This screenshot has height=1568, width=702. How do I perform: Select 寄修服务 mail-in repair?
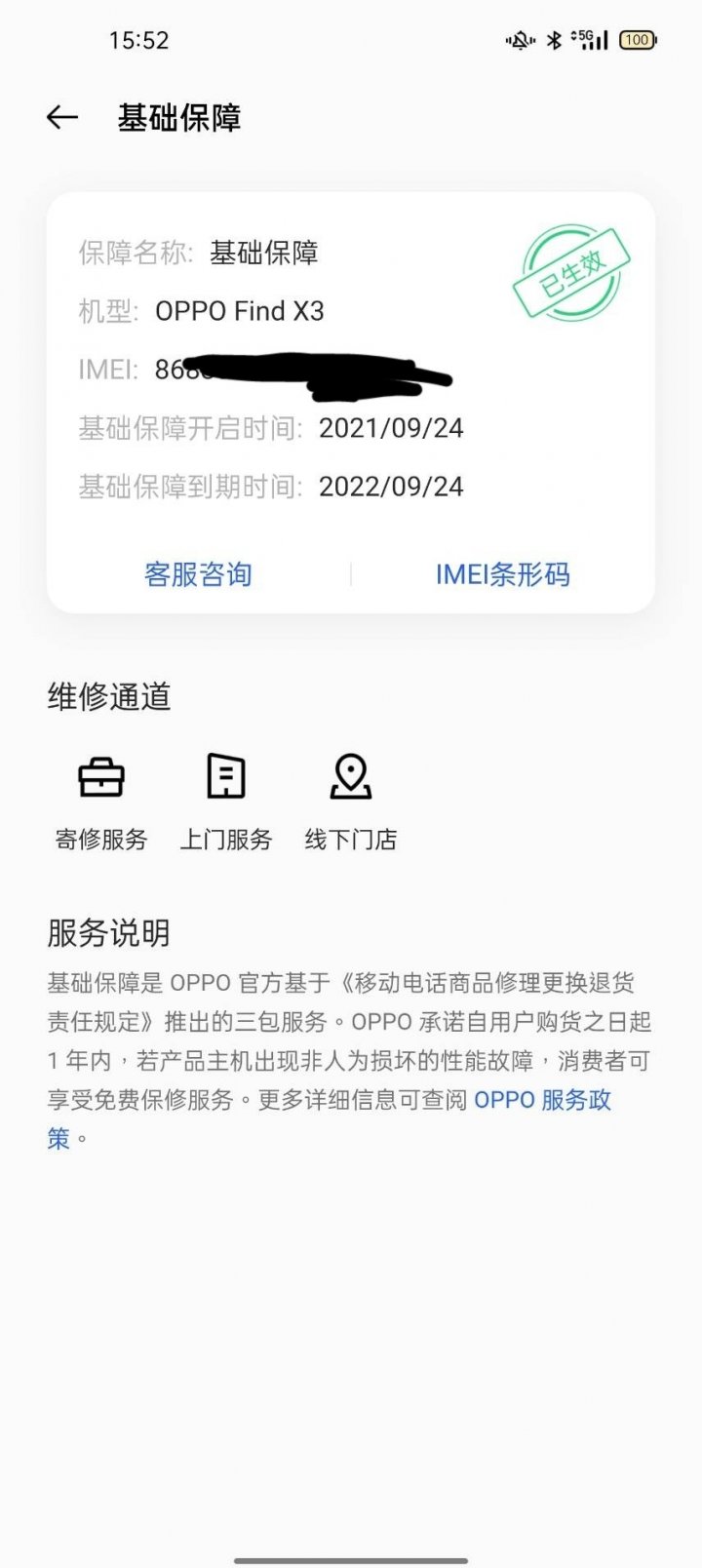[x=101, y=799]
